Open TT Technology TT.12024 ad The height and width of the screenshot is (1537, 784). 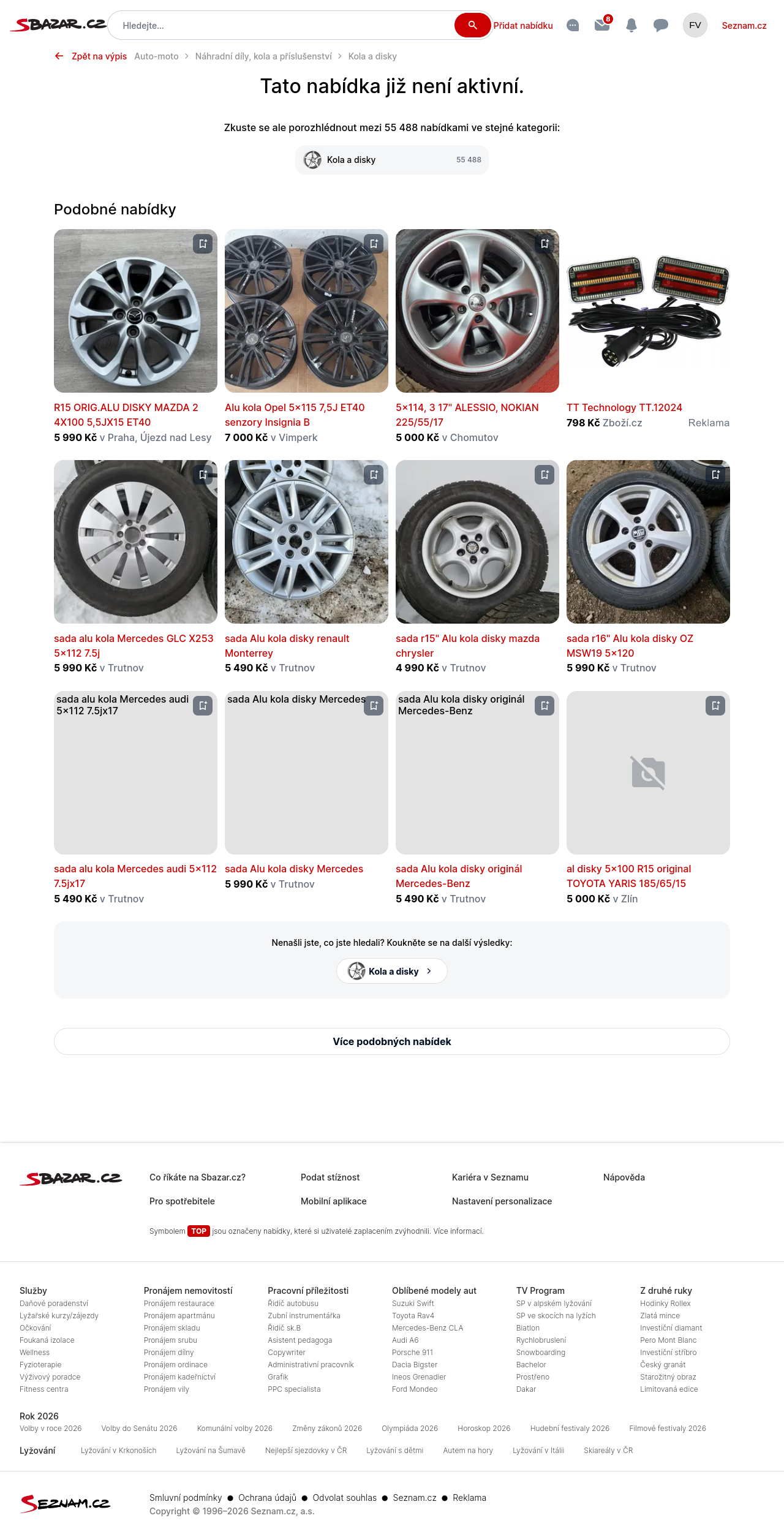(x=624, y=407)
